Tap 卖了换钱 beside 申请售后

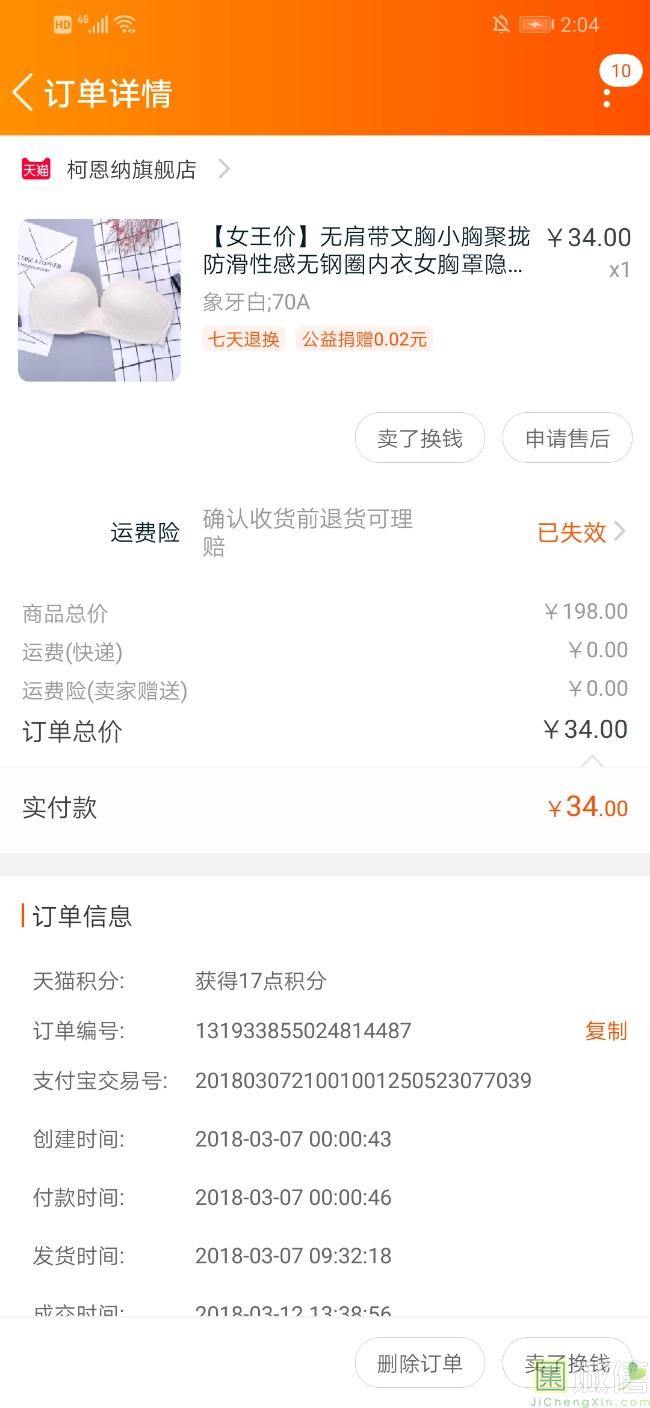(420, 438)
